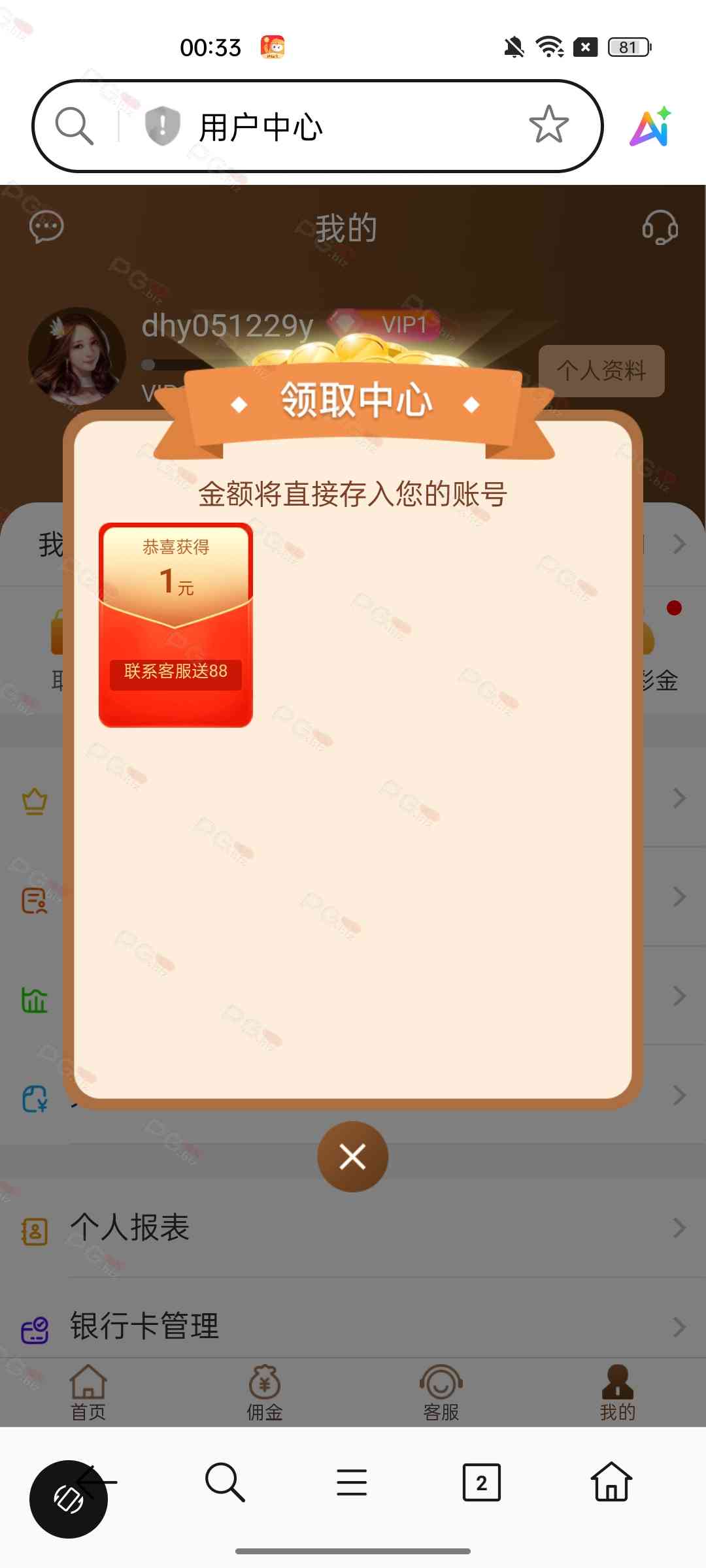Open the browser menu
The image size is (706, 1568).
click(x=352, y=1482)
